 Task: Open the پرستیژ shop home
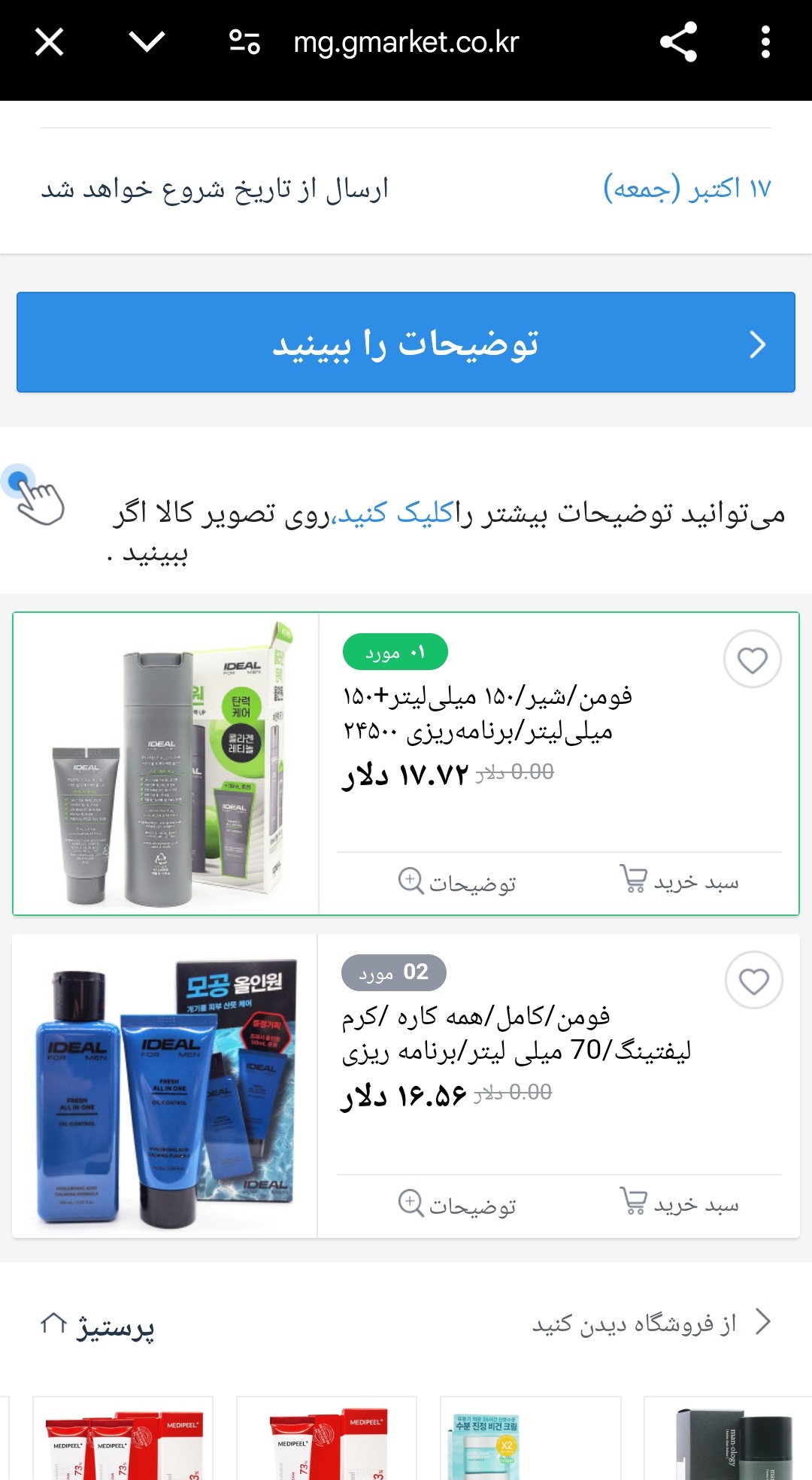click(98, 1326)
